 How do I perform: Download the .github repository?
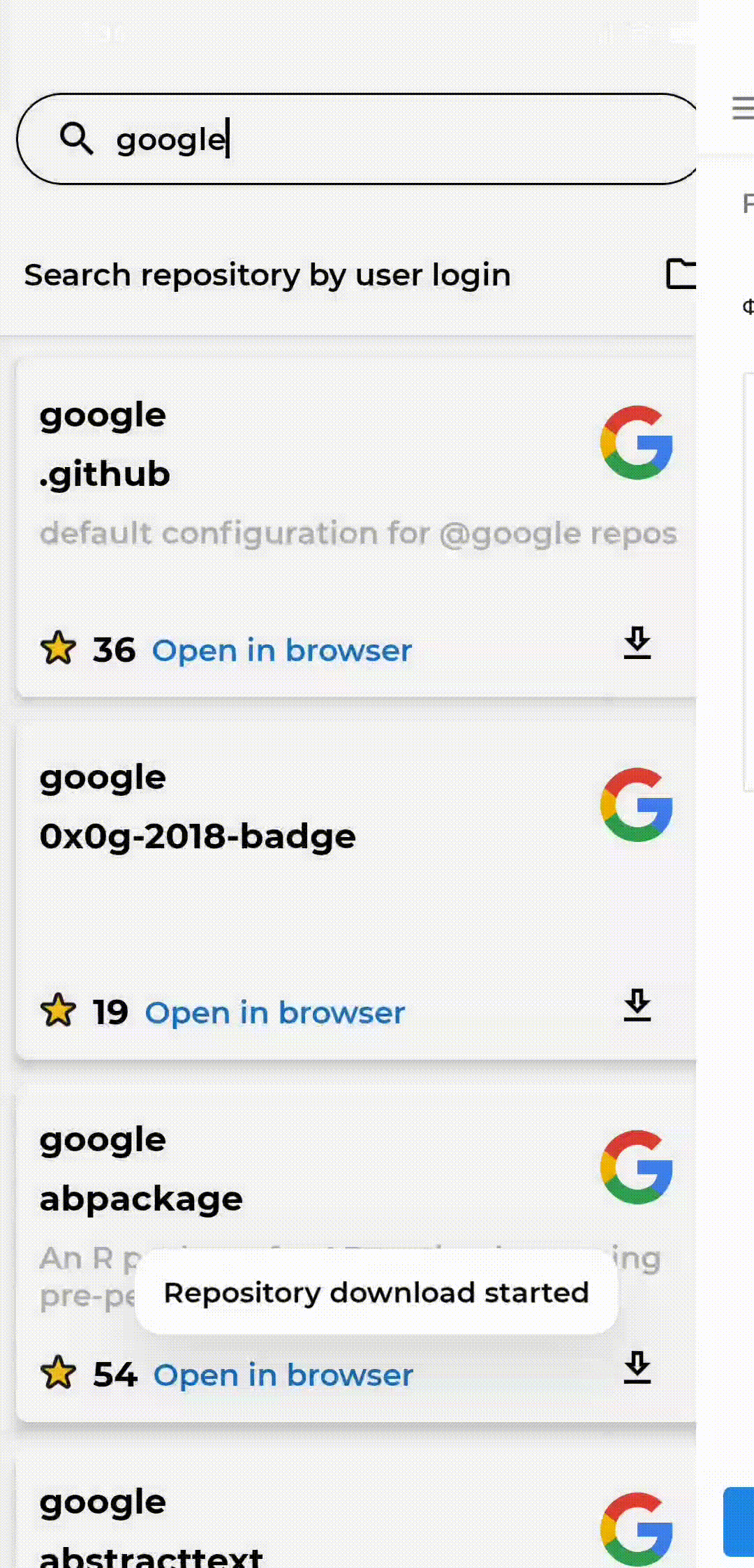pos(637,643)
